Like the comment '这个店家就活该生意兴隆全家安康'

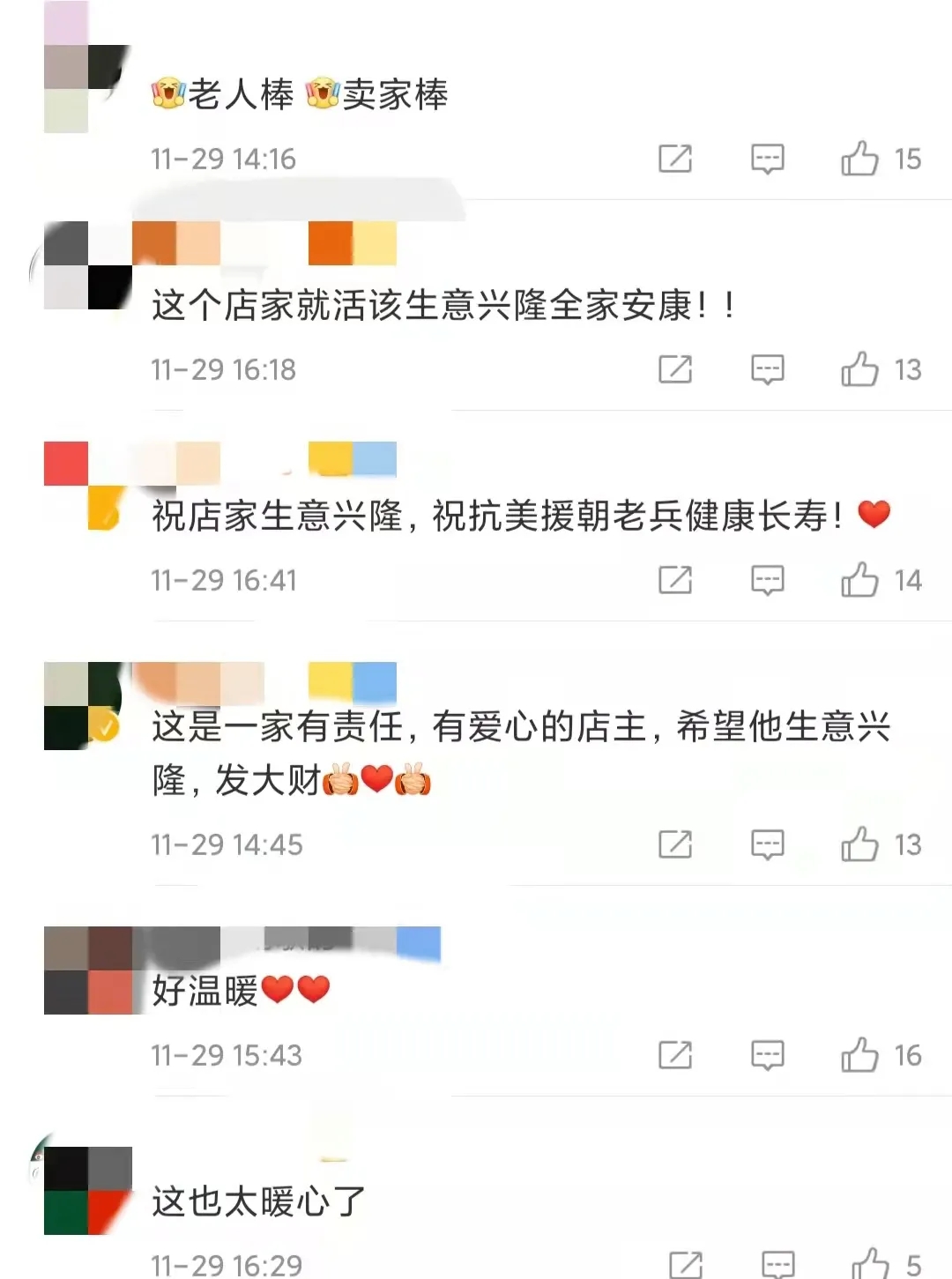(x=859, y=369)
